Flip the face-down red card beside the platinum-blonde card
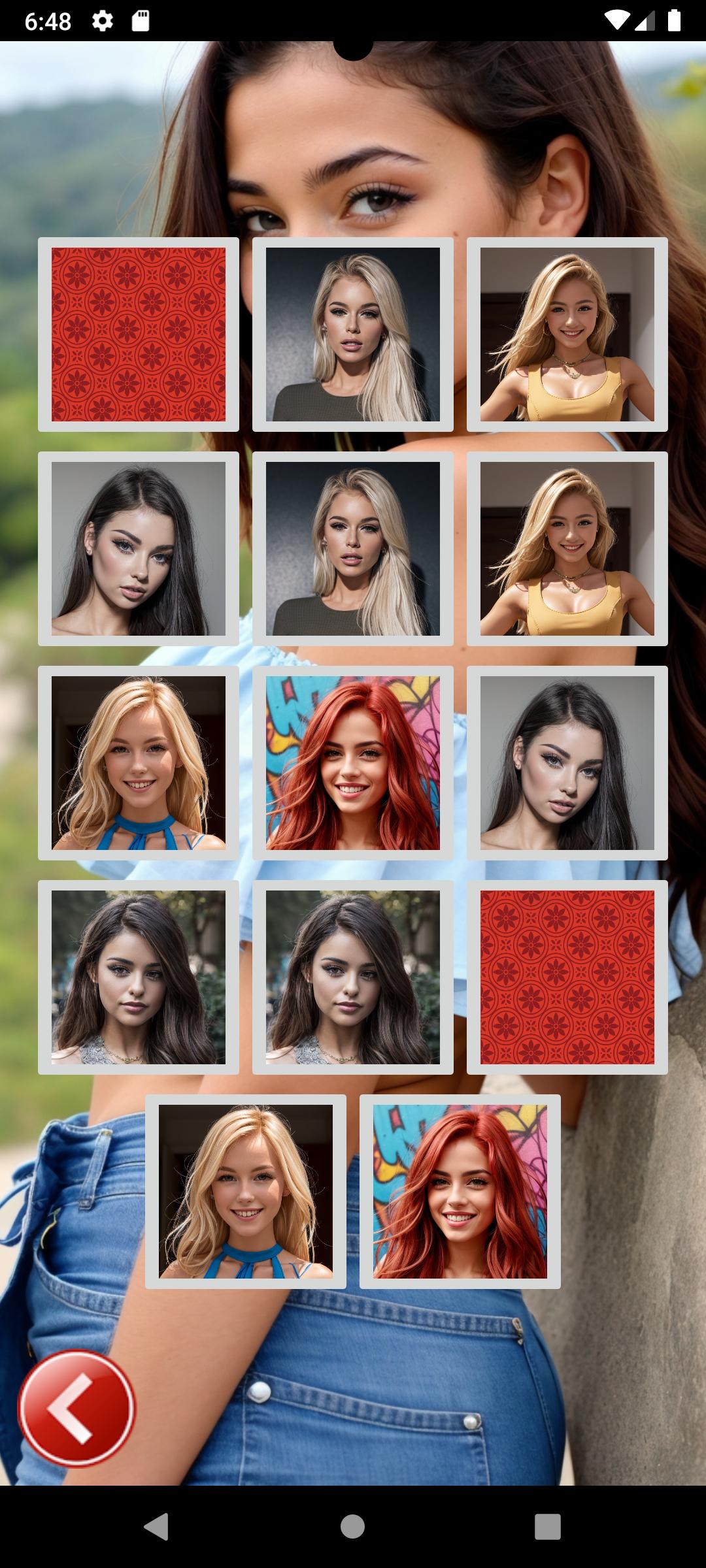The width and height of the screenshot is (706, 1568). pyautogui.click(x=139, y=335)
